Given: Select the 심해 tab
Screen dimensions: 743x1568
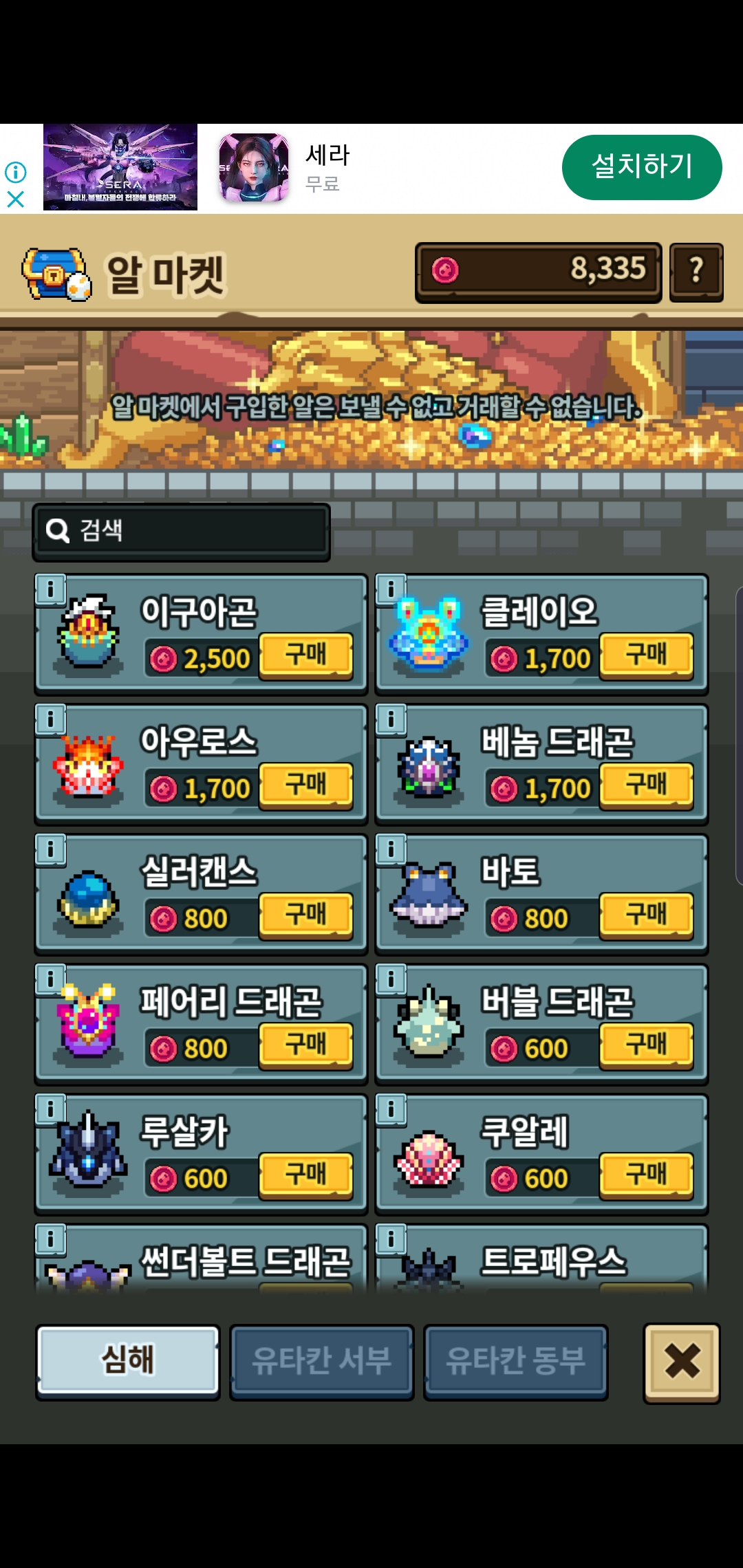Looking at the screenshot, I should point(128,1360).
